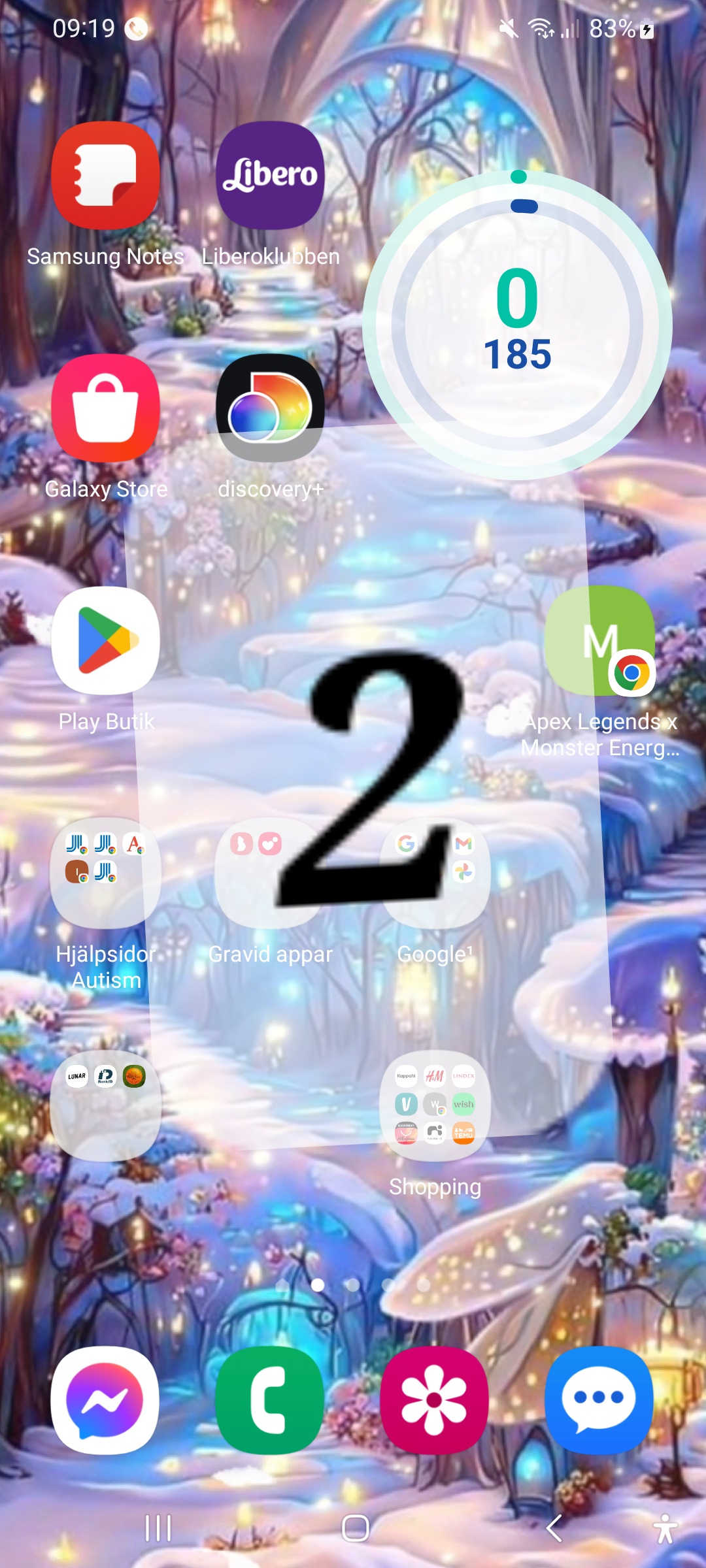Open the Gravid appar folder
This screenshot has height=1568, width=706.
pyautogui.click(x=270, y=874)
